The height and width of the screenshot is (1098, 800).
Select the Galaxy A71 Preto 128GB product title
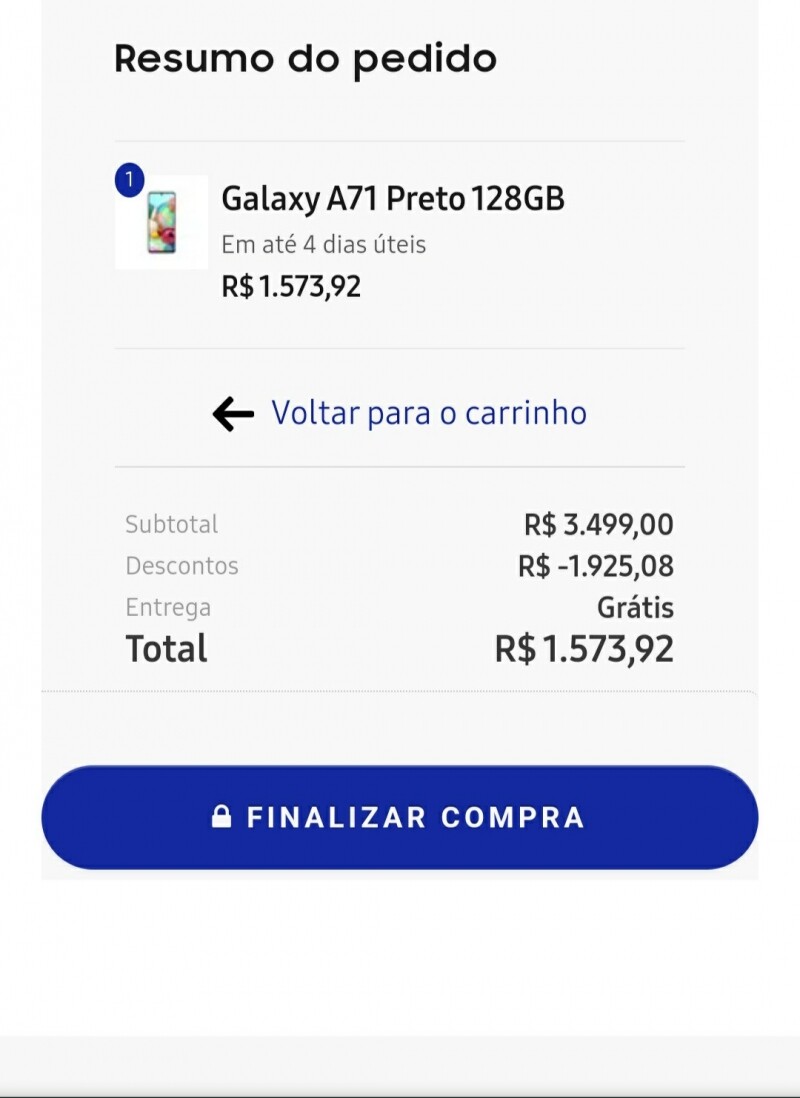pyautogui.click(x=394, y=198)
